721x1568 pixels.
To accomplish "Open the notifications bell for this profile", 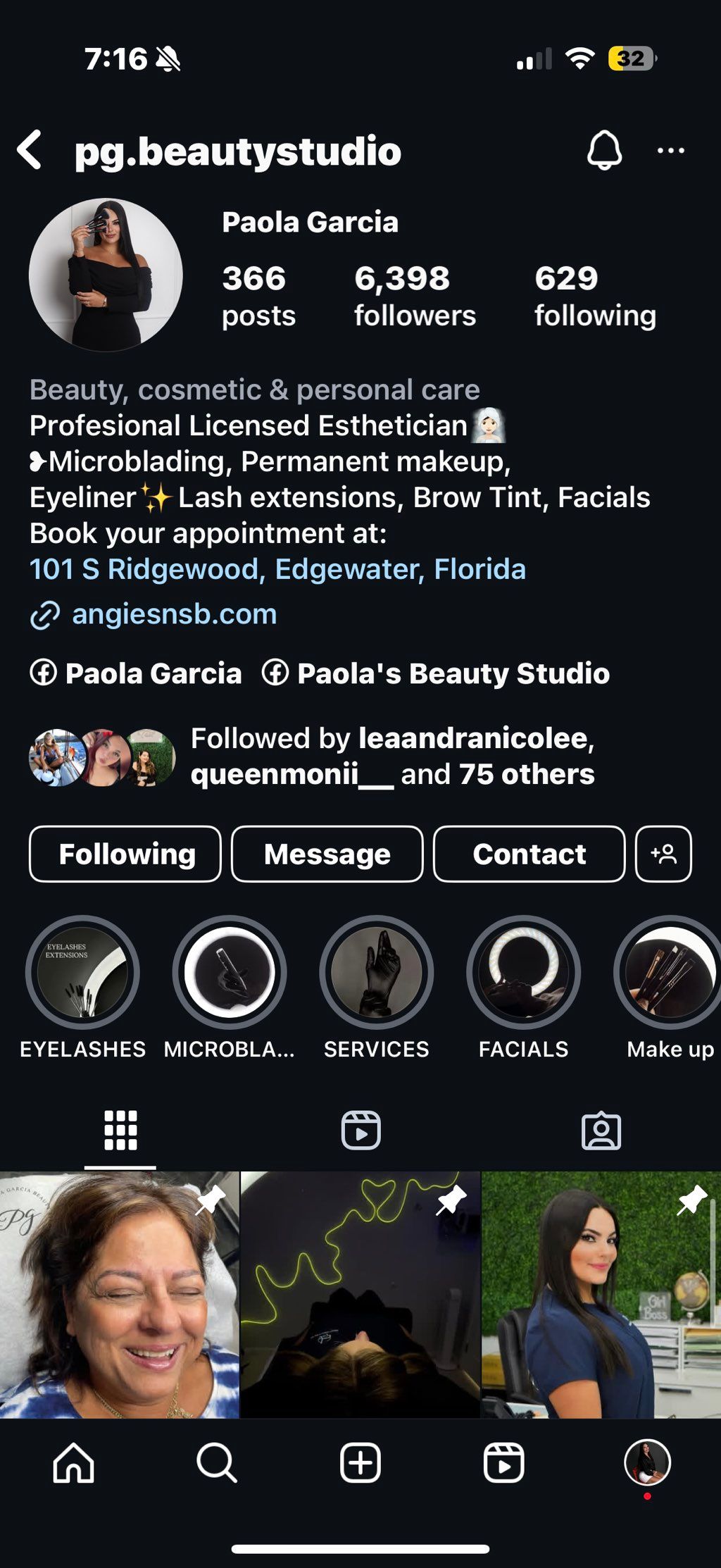I will click(x=604, y=150).
